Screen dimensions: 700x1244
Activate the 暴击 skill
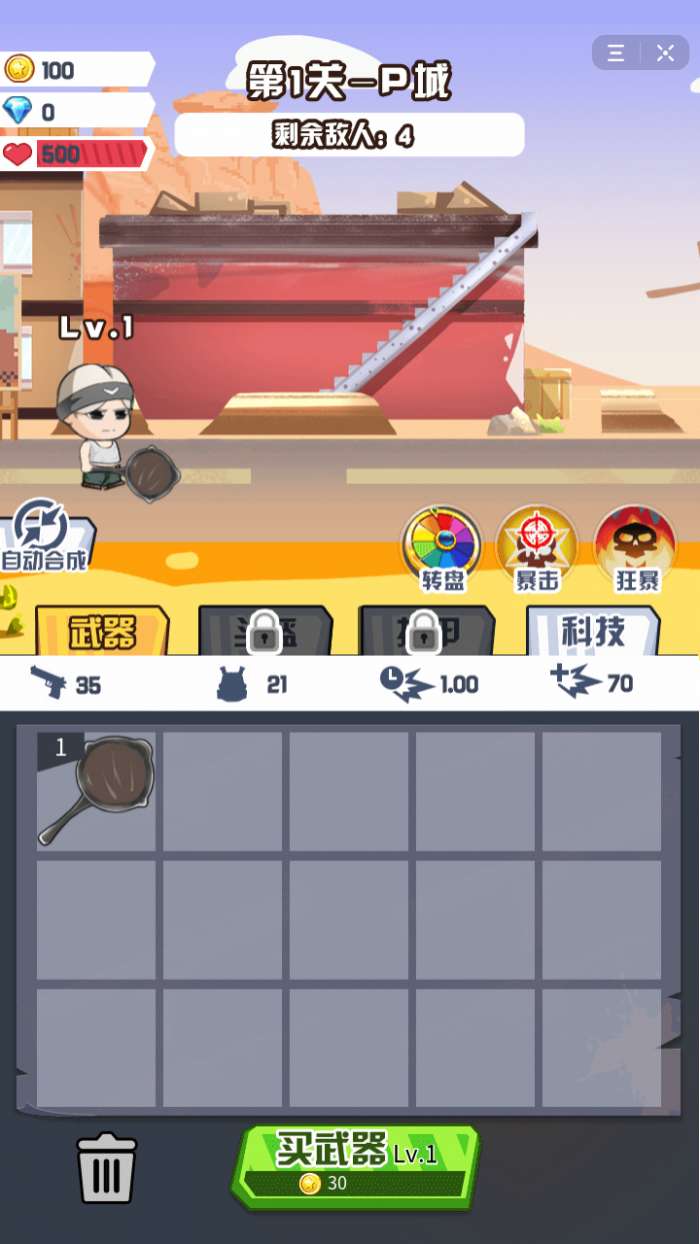(537, 548)
